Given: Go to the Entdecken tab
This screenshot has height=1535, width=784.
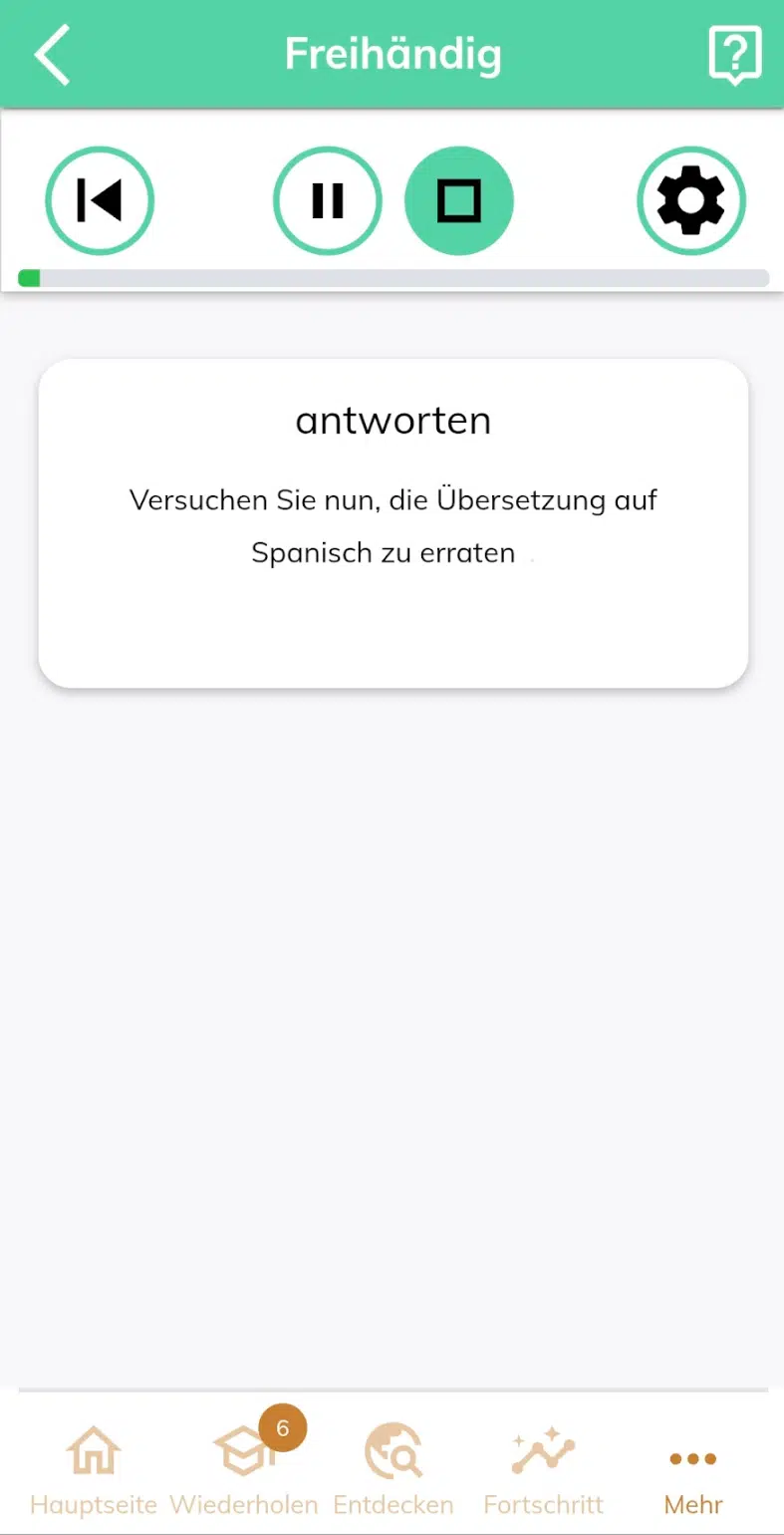Looking at the screenshot, I should 393,1471.
